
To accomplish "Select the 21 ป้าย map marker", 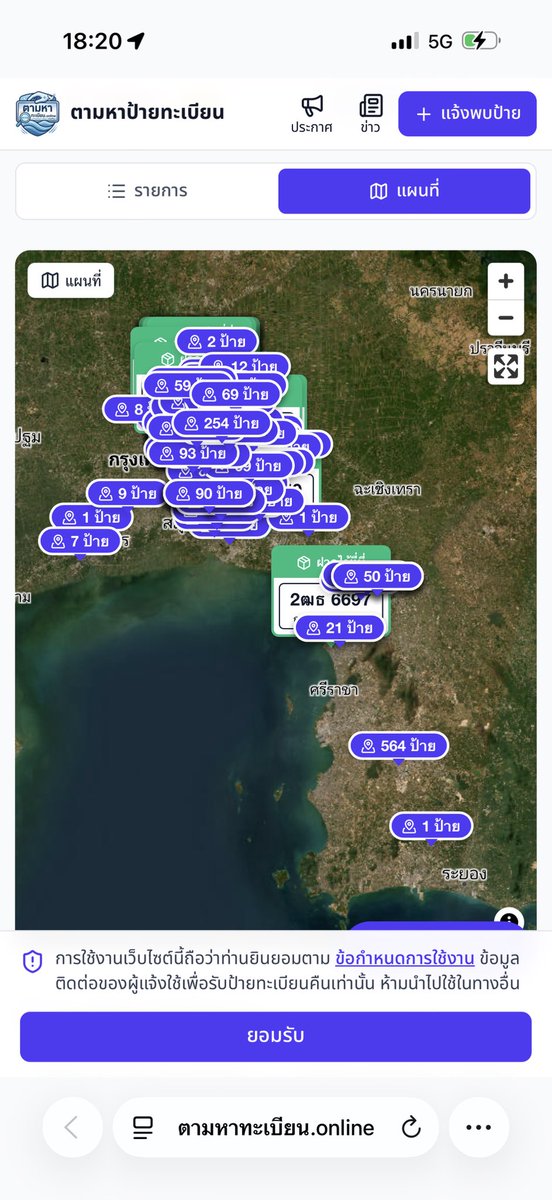I will [339, 628].
